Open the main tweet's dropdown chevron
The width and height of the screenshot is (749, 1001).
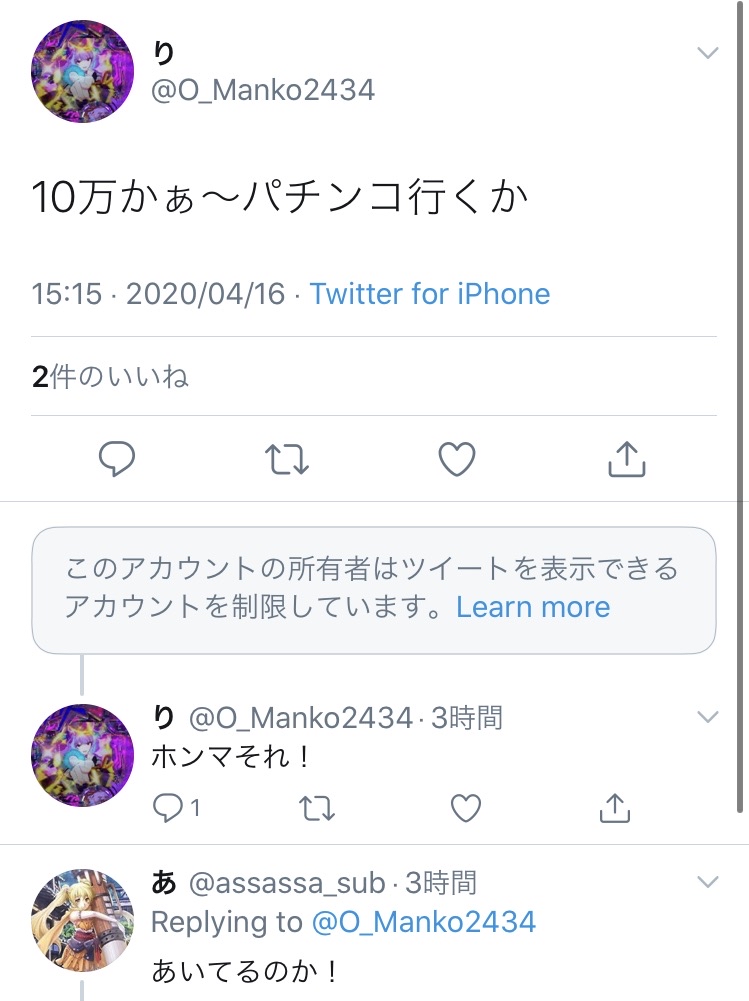(x=707, y=53)
